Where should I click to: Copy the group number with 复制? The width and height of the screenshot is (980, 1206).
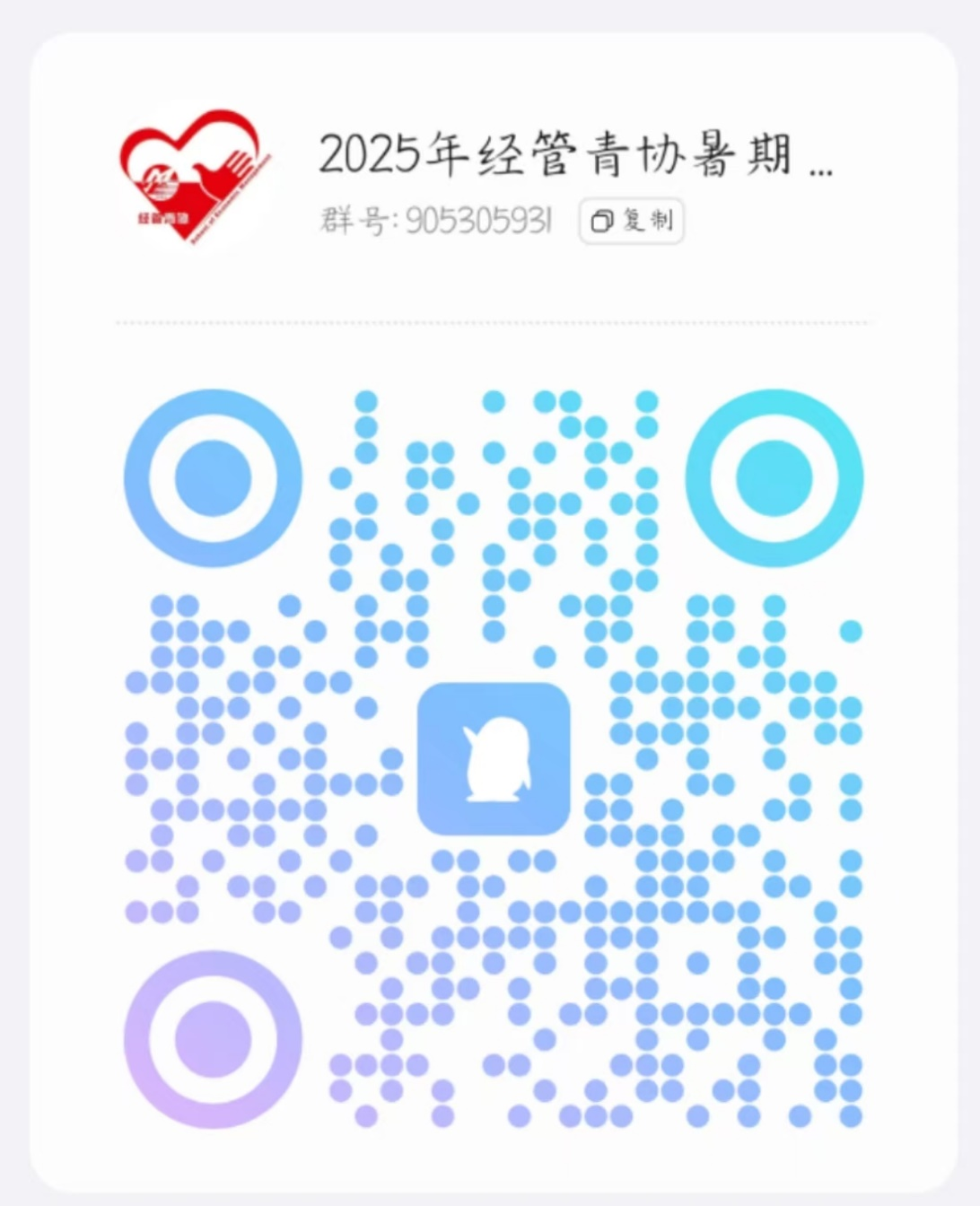(x=632, y=221)
